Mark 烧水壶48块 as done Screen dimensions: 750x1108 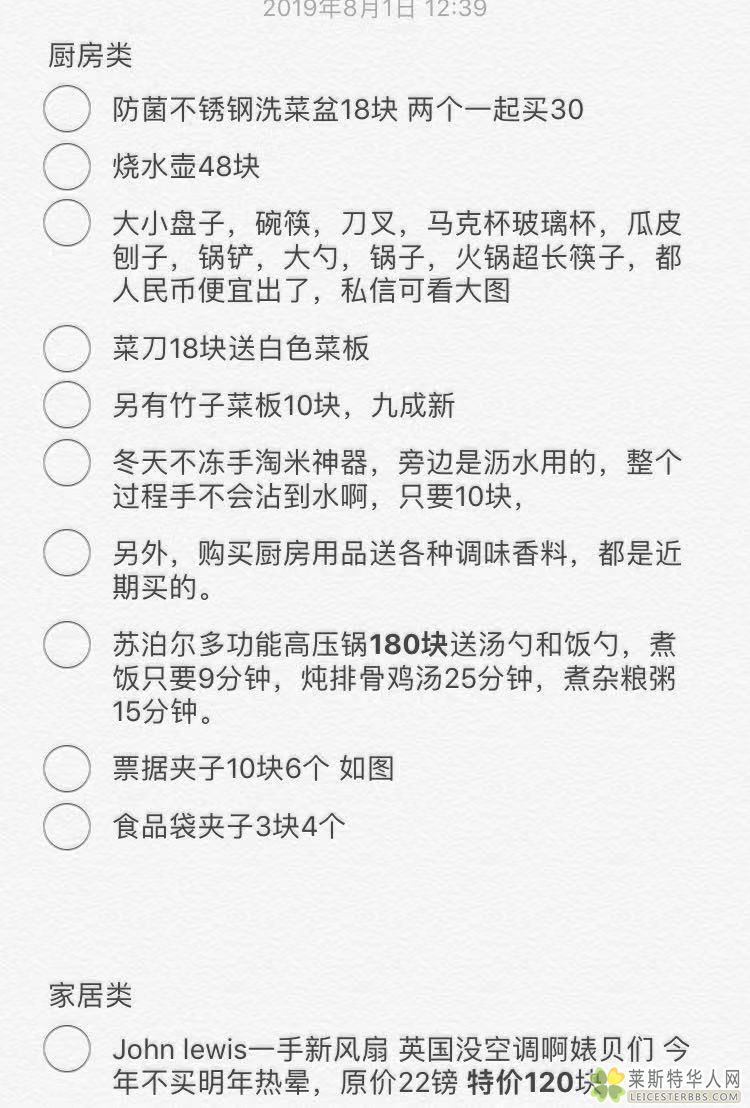point(67,166)
